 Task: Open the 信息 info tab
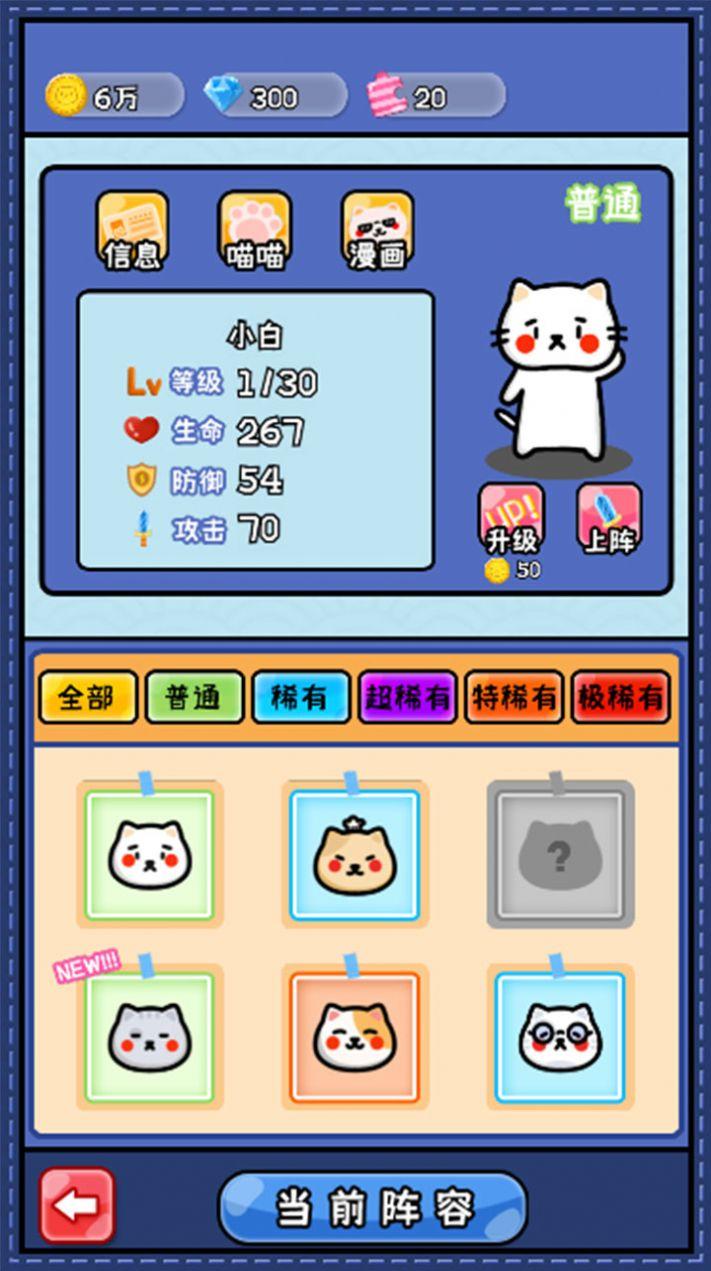click(x=132, y=231)
